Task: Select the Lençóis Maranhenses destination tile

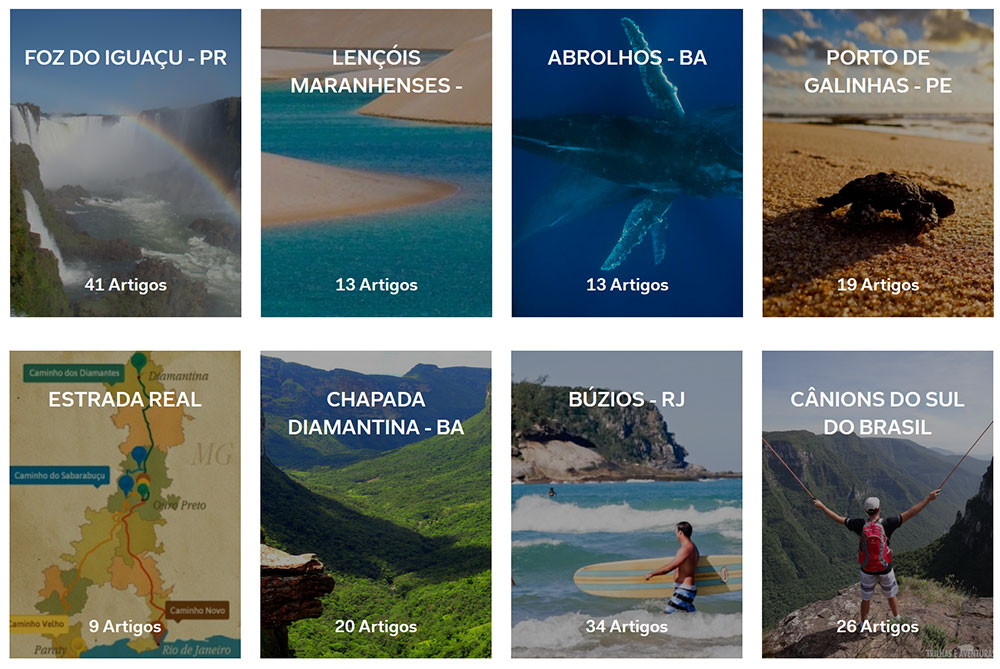Action: [x=376, y=163]
